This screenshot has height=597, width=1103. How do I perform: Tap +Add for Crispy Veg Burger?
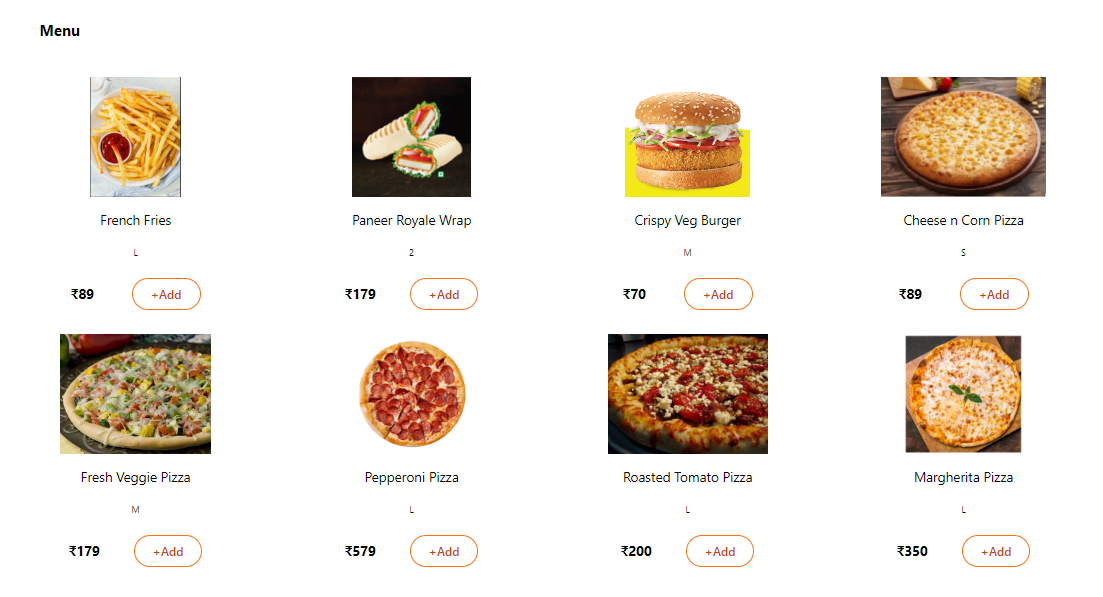(x=718, y=294)
